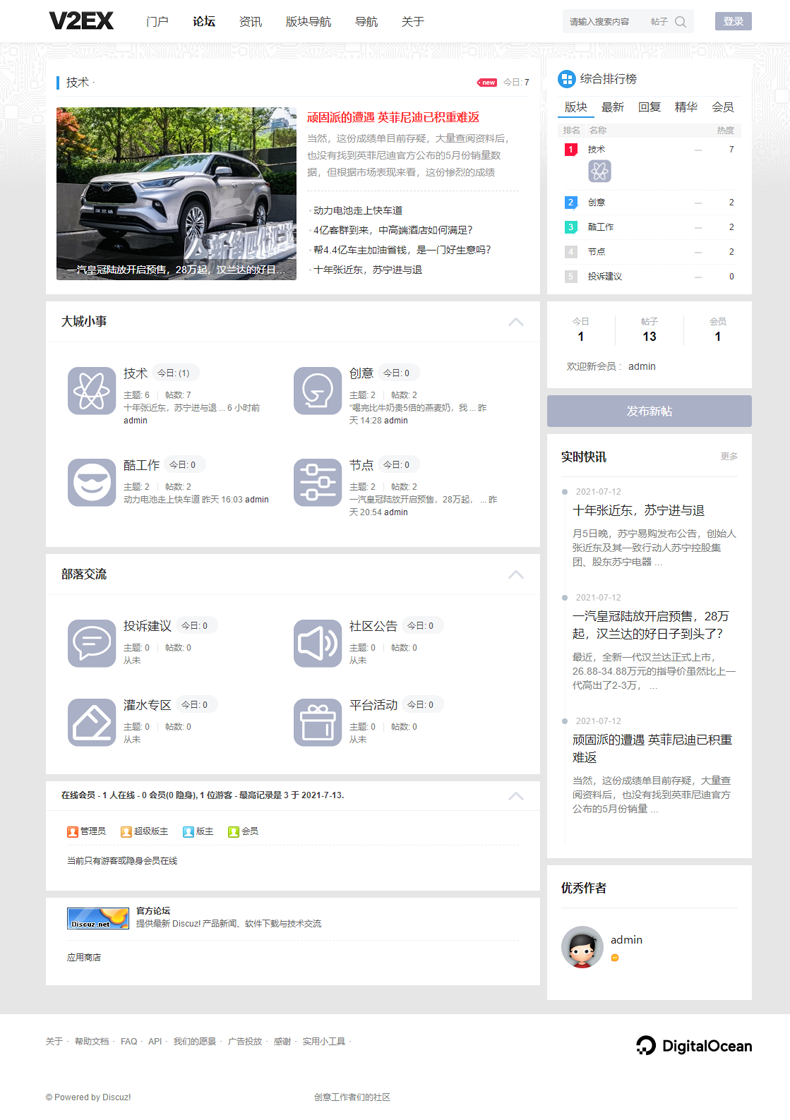Show the 会员 ranking tab

coord(722,107)
